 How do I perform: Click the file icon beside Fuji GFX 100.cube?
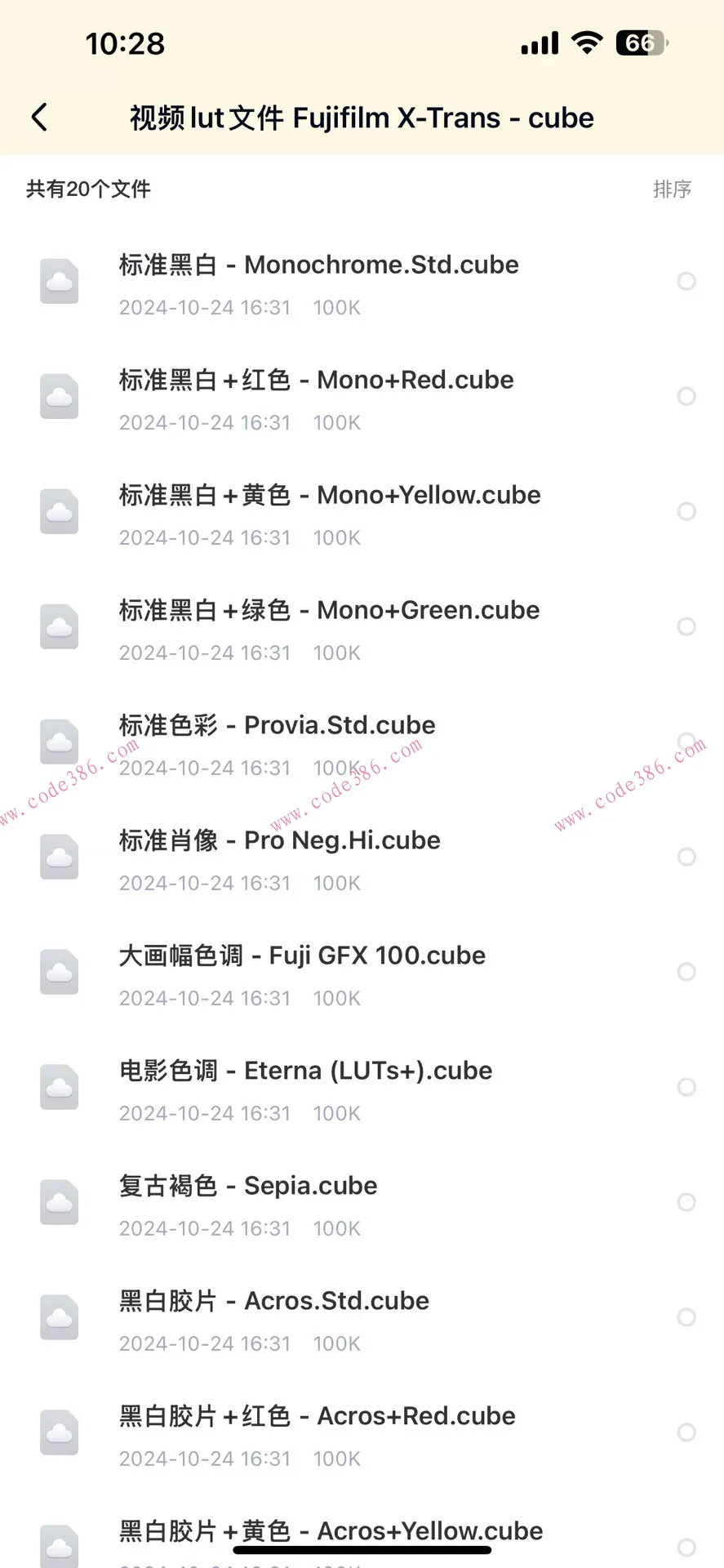click(59, 972)
